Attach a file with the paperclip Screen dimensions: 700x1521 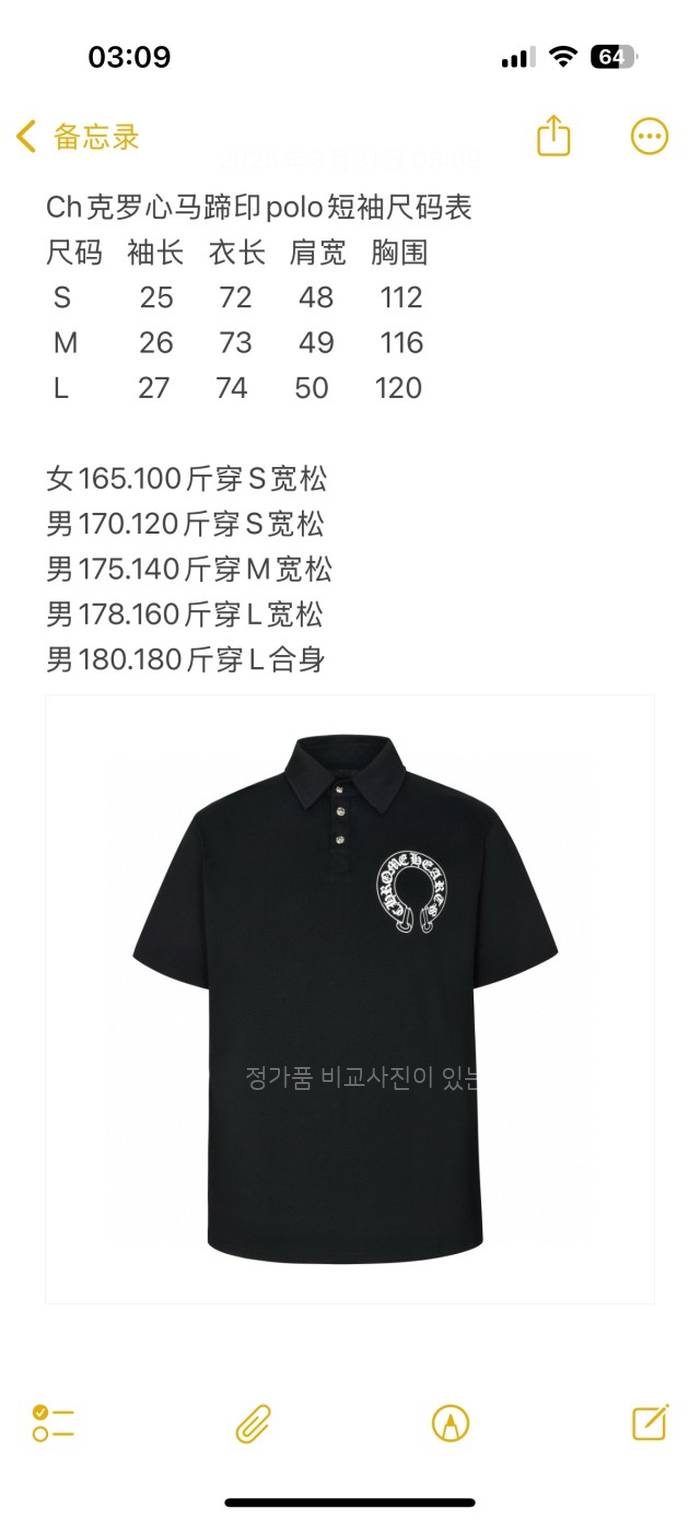point(253,1422)
